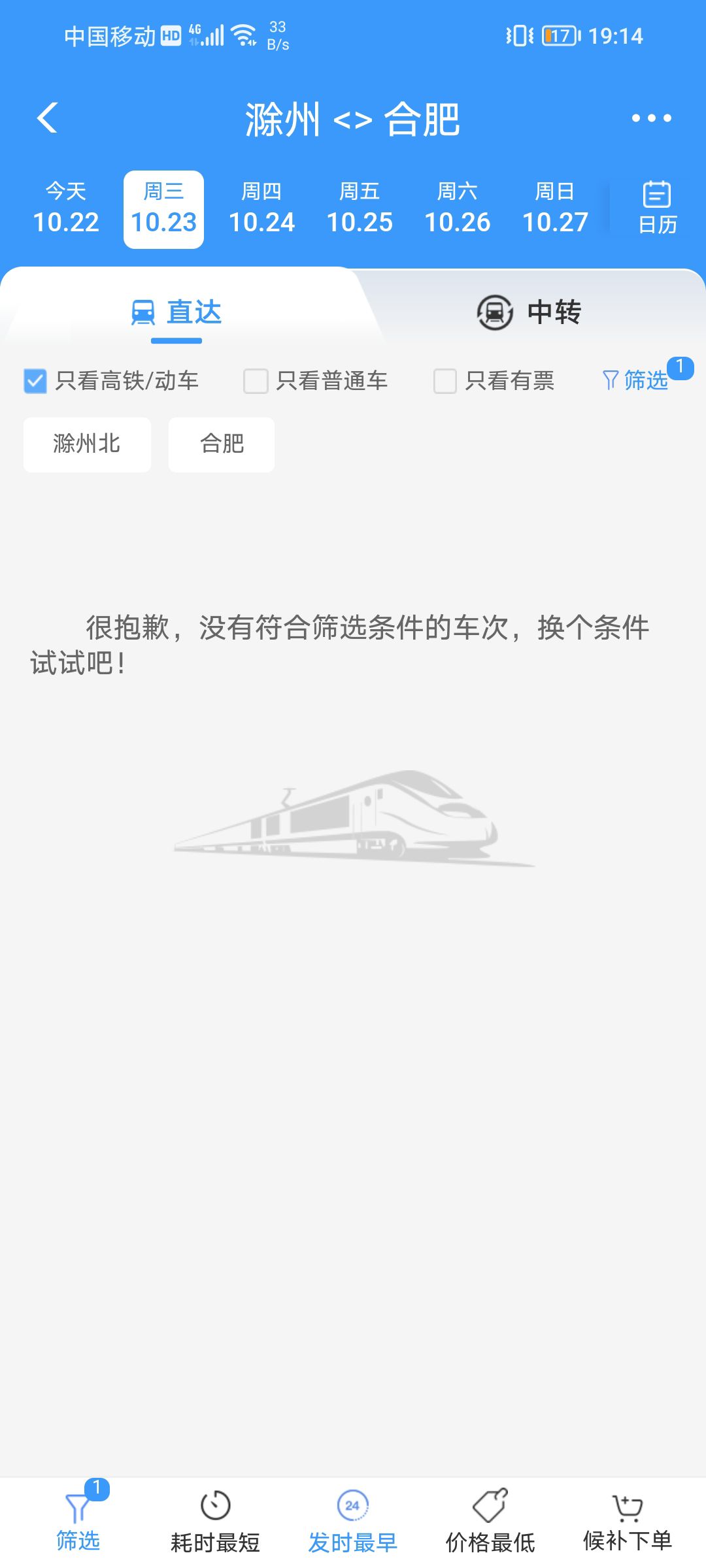Select Saturday 10.26

pyautogui.click(x=458, y=209)
